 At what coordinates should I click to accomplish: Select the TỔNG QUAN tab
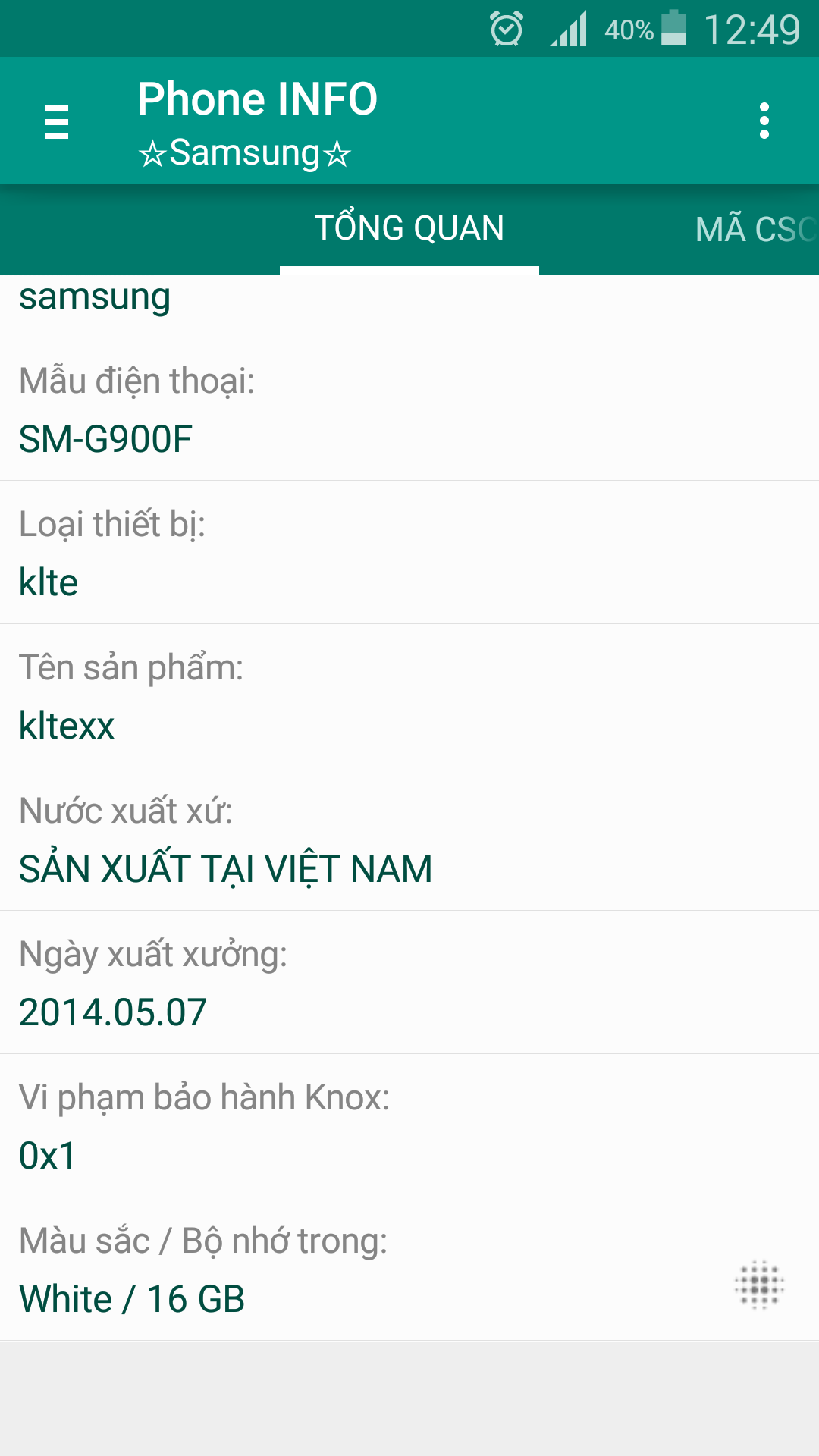click(409, 228)
